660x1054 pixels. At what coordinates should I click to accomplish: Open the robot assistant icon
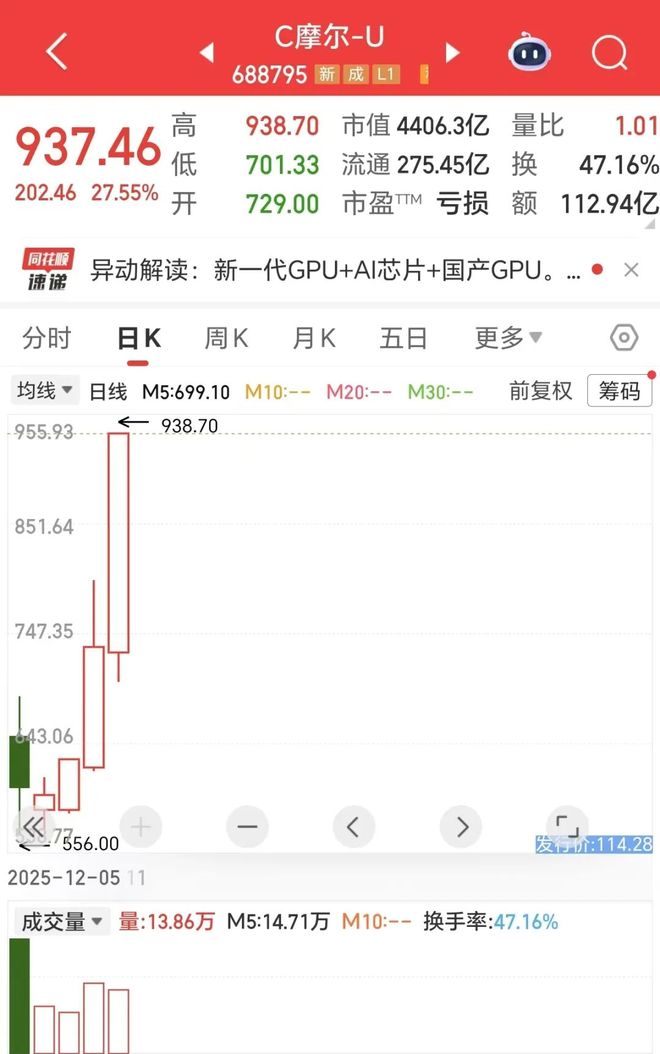coord(529,52)
